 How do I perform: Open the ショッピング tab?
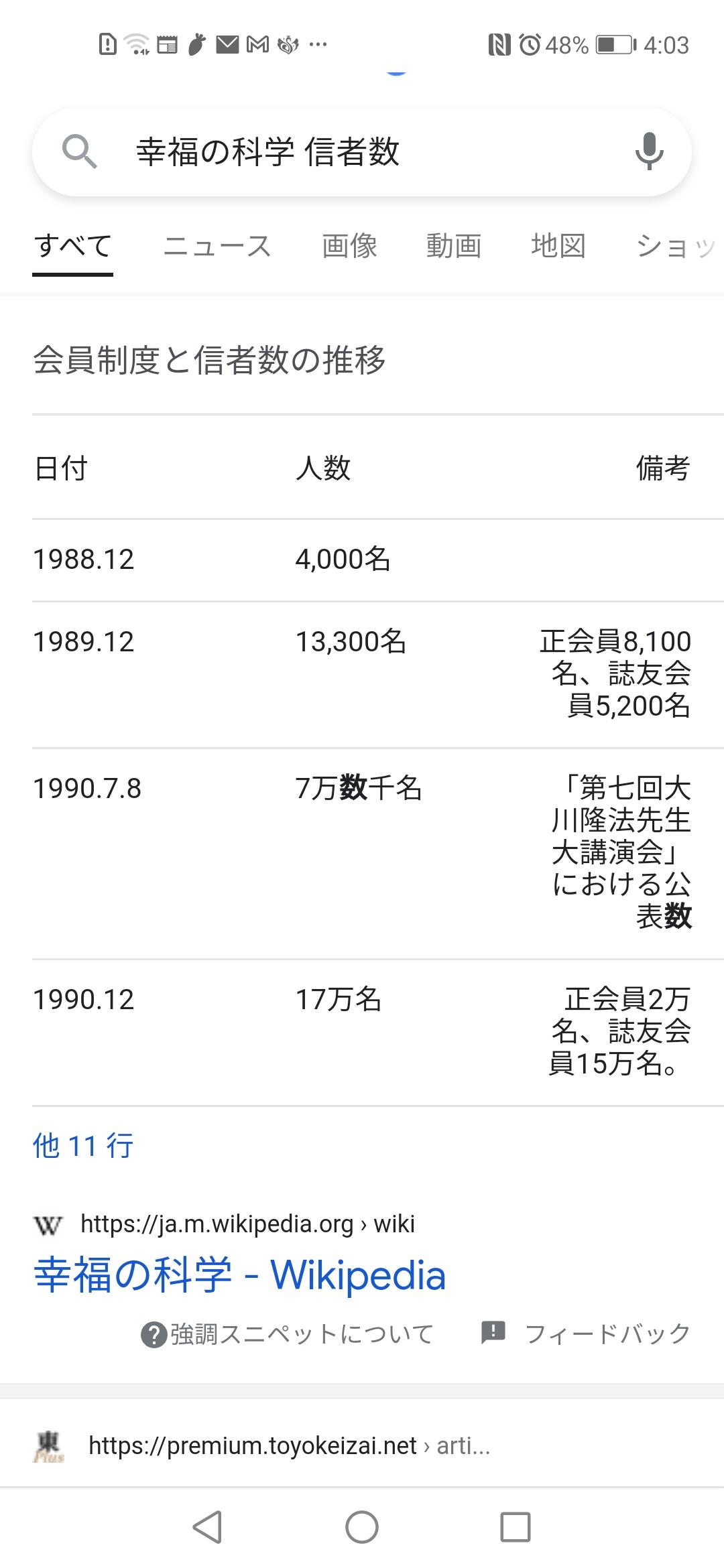point(678,246)
